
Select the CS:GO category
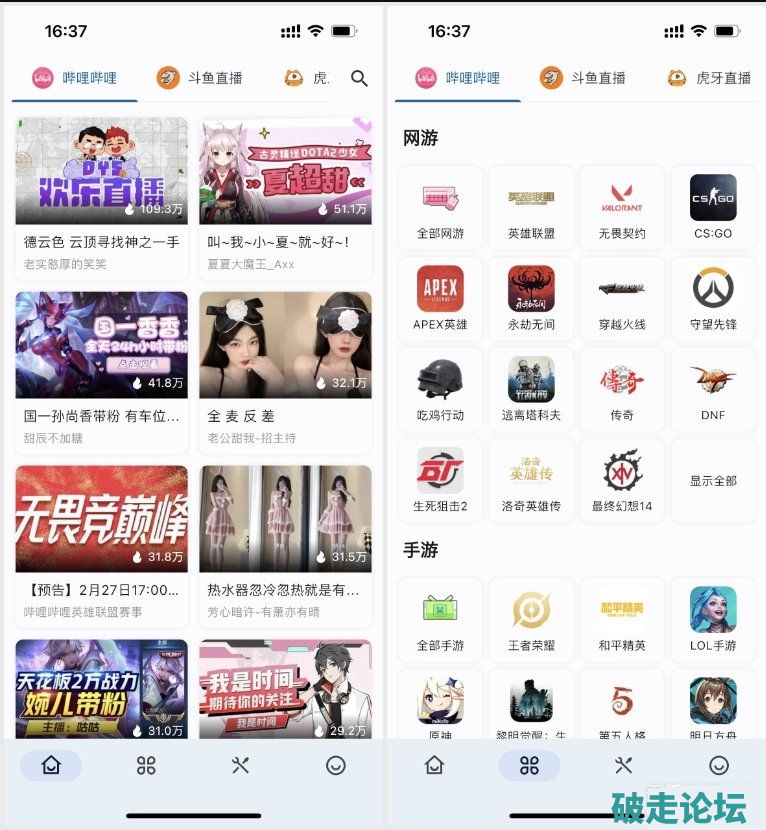(x=713, y=207)
